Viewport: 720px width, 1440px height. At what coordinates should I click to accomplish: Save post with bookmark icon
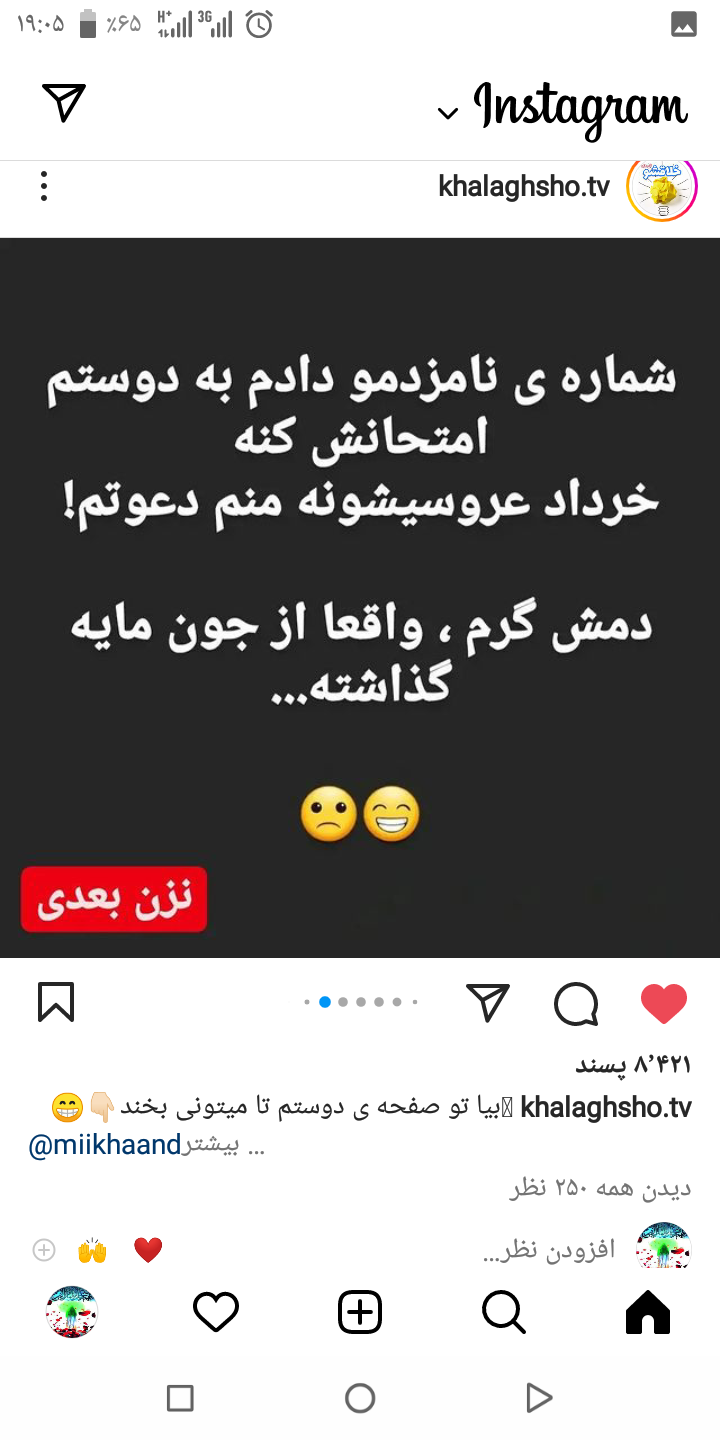56,1002
